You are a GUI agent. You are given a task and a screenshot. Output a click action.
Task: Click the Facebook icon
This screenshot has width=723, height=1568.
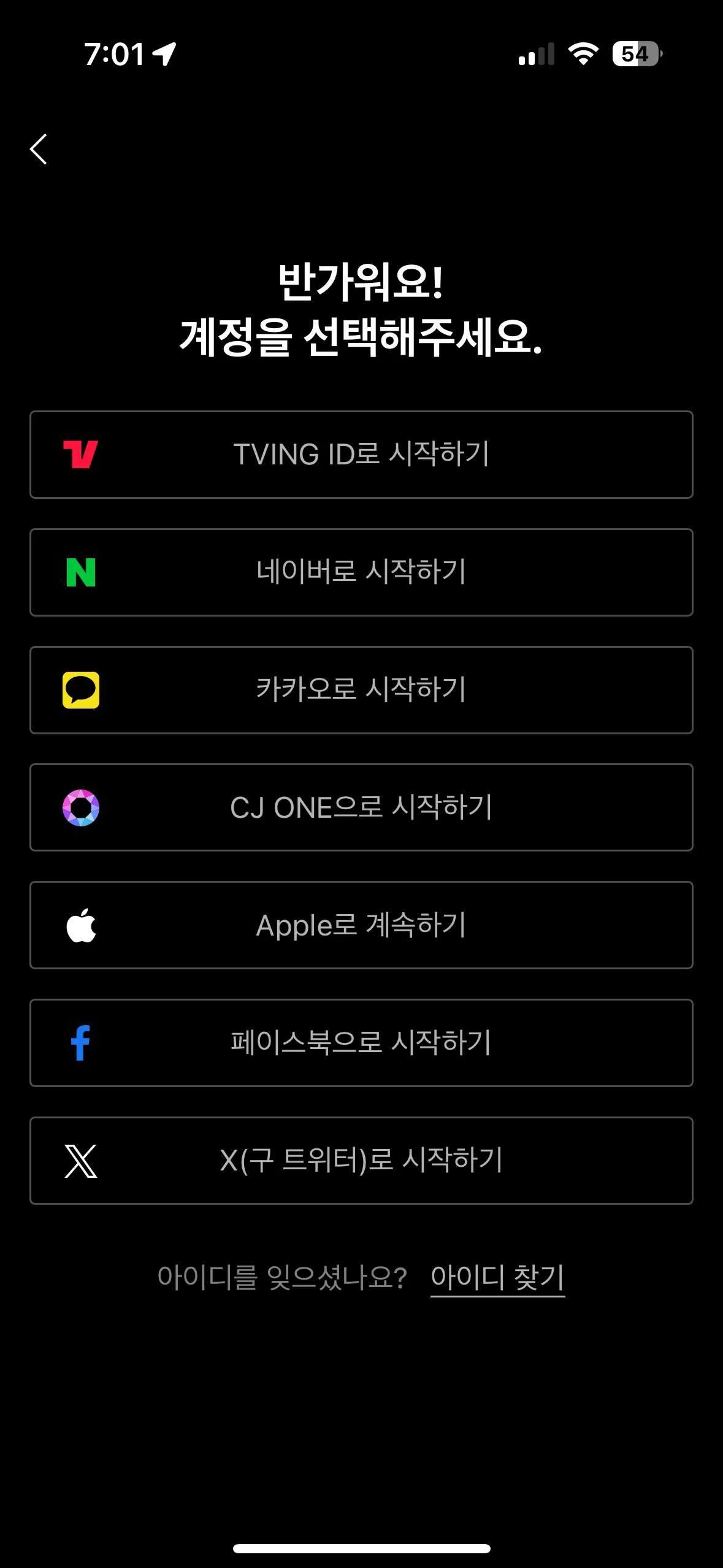click(80, 1042)
